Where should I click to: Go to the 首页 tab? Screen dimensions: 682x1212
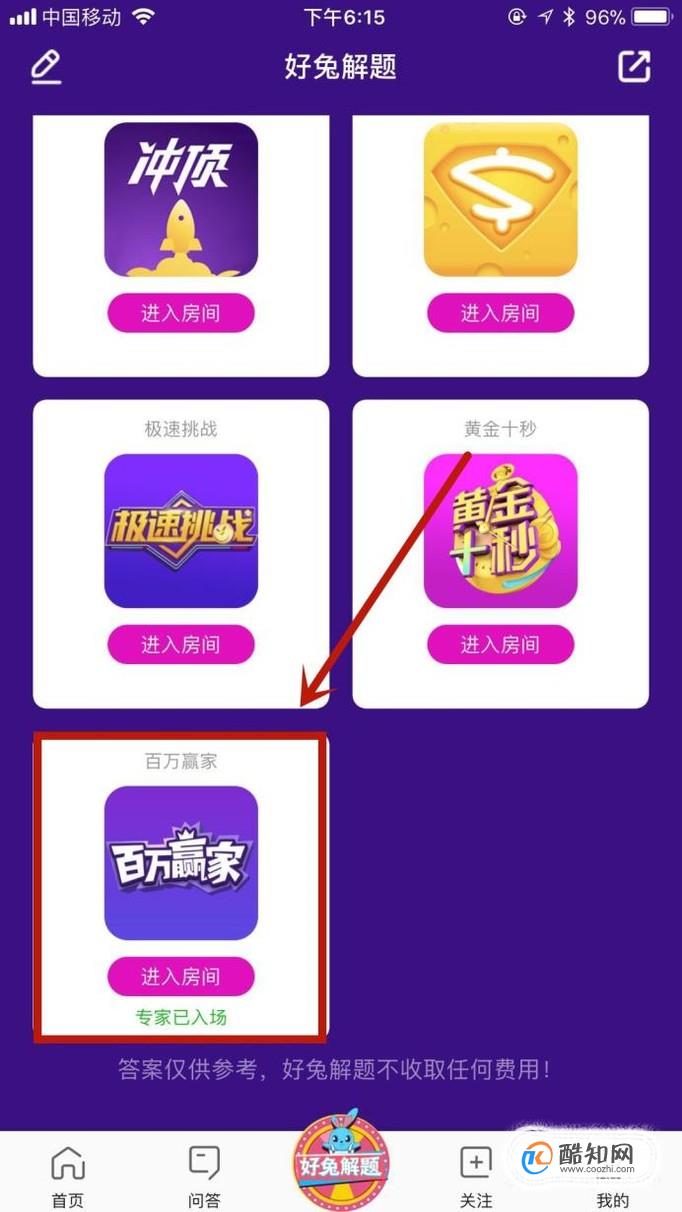pos(68,1176)
